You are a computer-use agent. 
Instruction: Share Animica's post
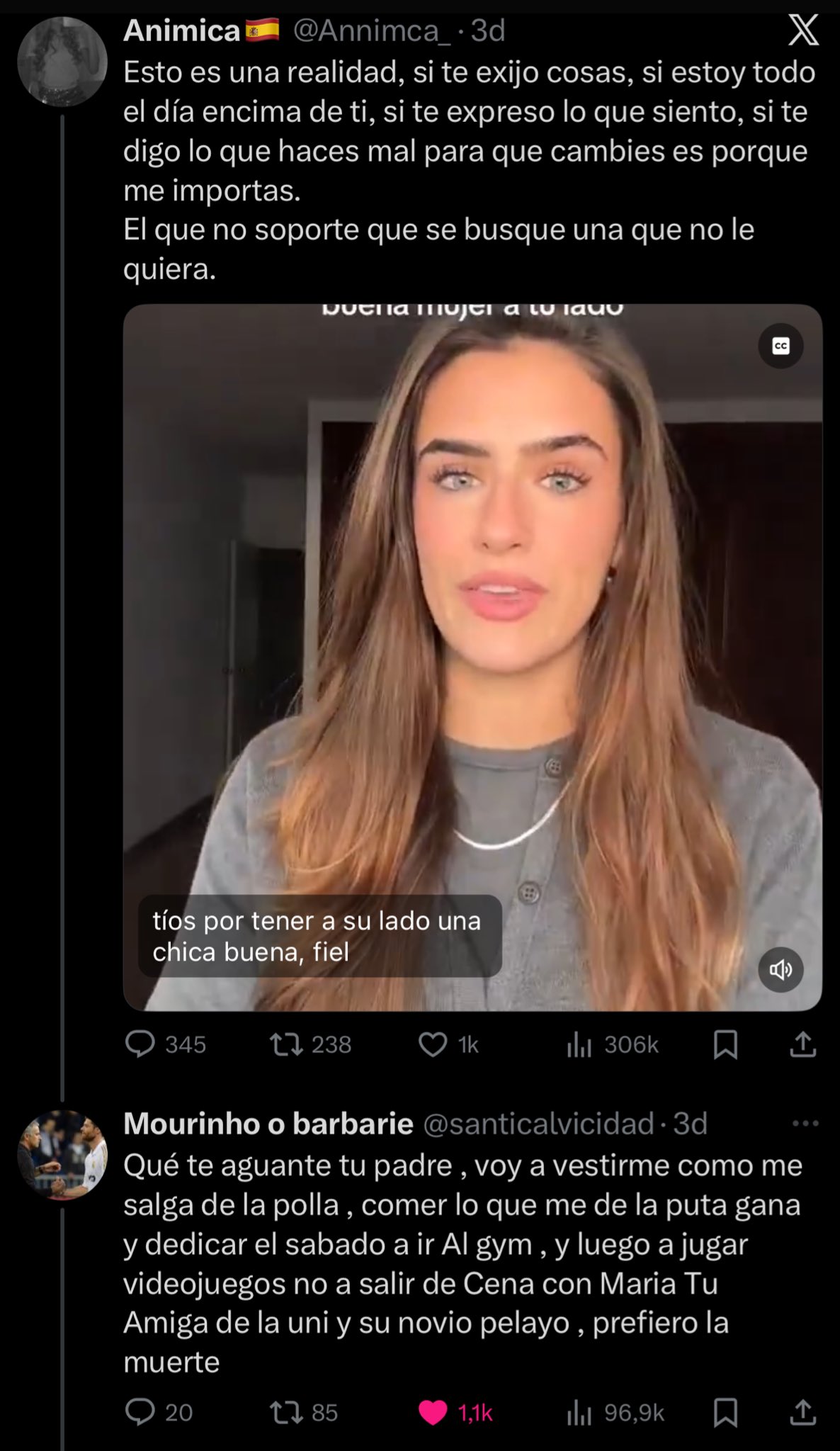click(x=802, y=1044)
